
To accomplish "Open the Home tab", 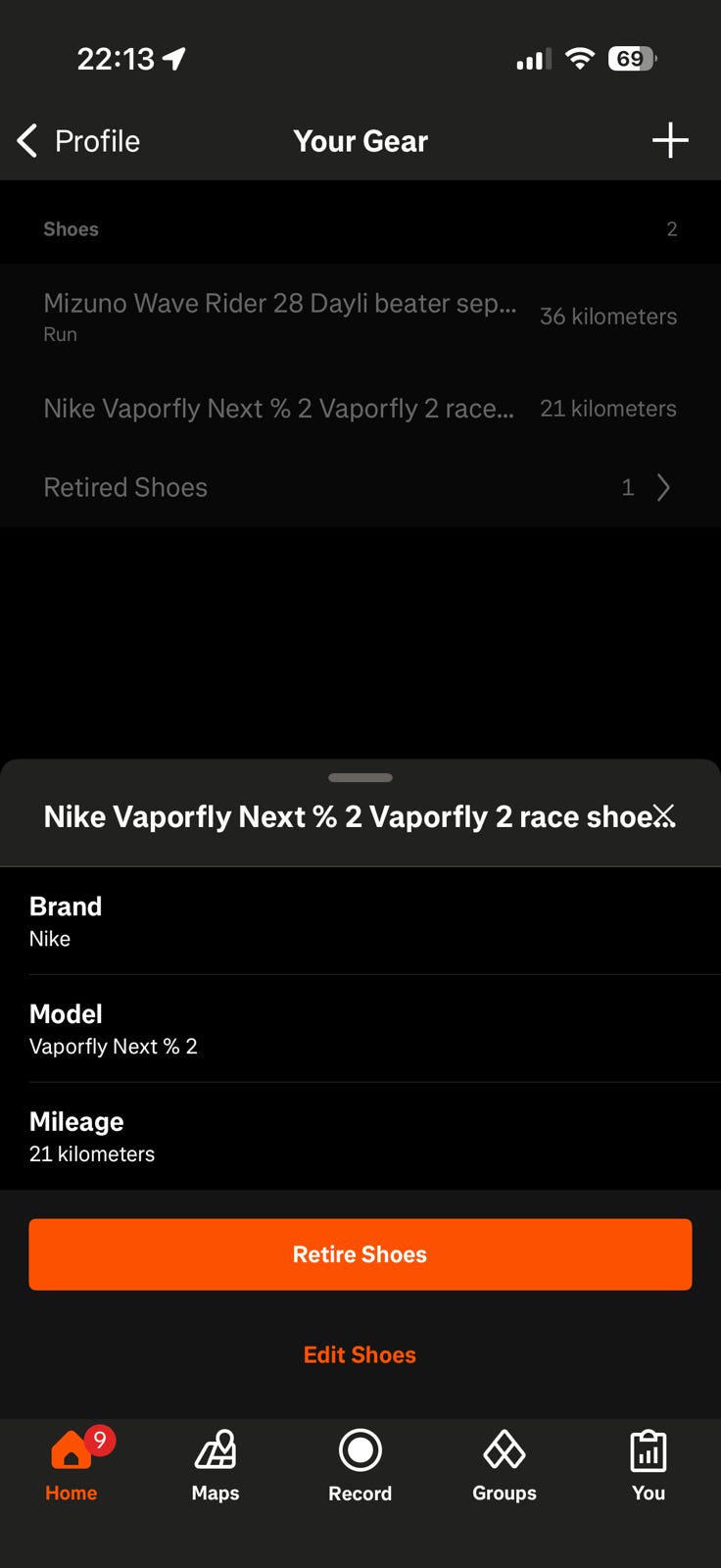I will point(72,1466).
